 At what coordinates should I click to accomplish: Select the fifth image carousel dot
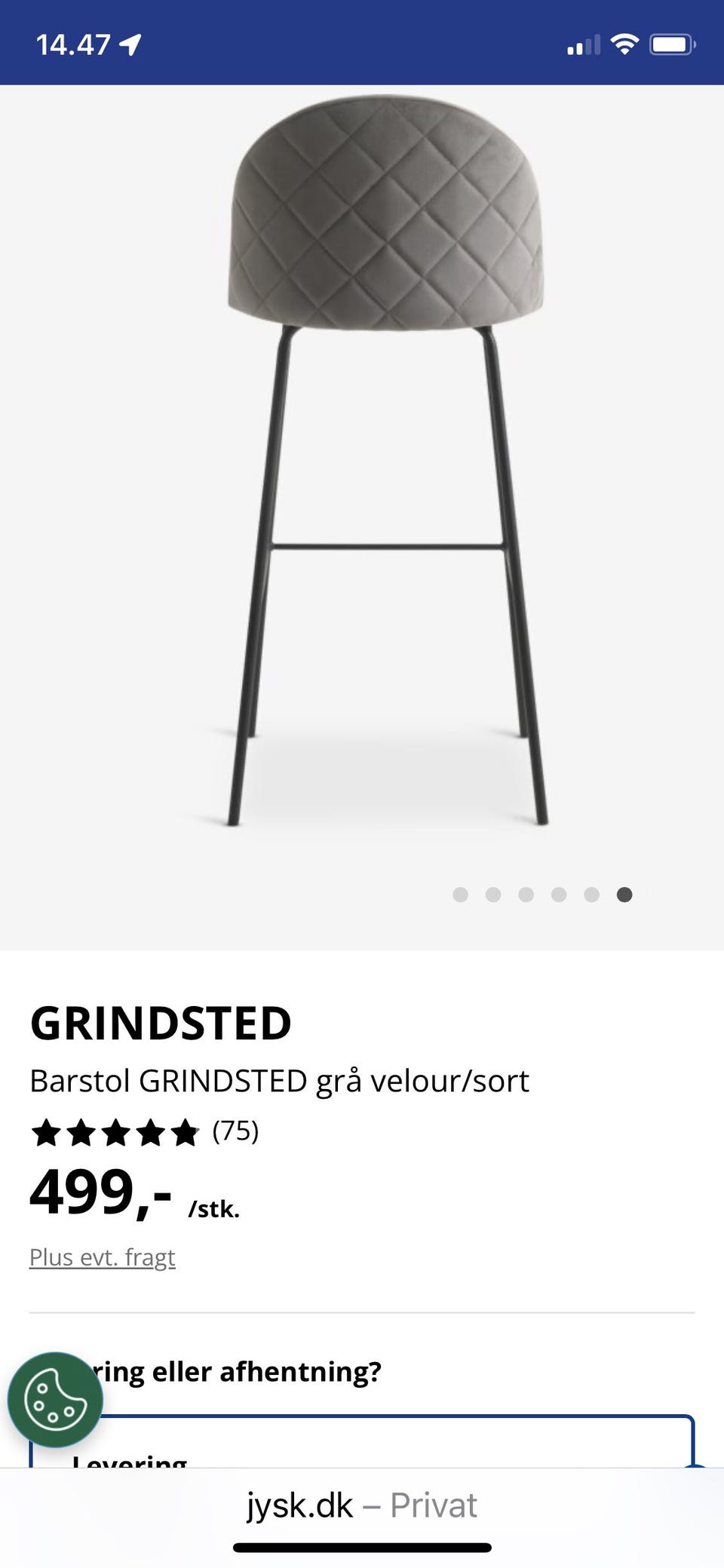click(x=592, y=894)
